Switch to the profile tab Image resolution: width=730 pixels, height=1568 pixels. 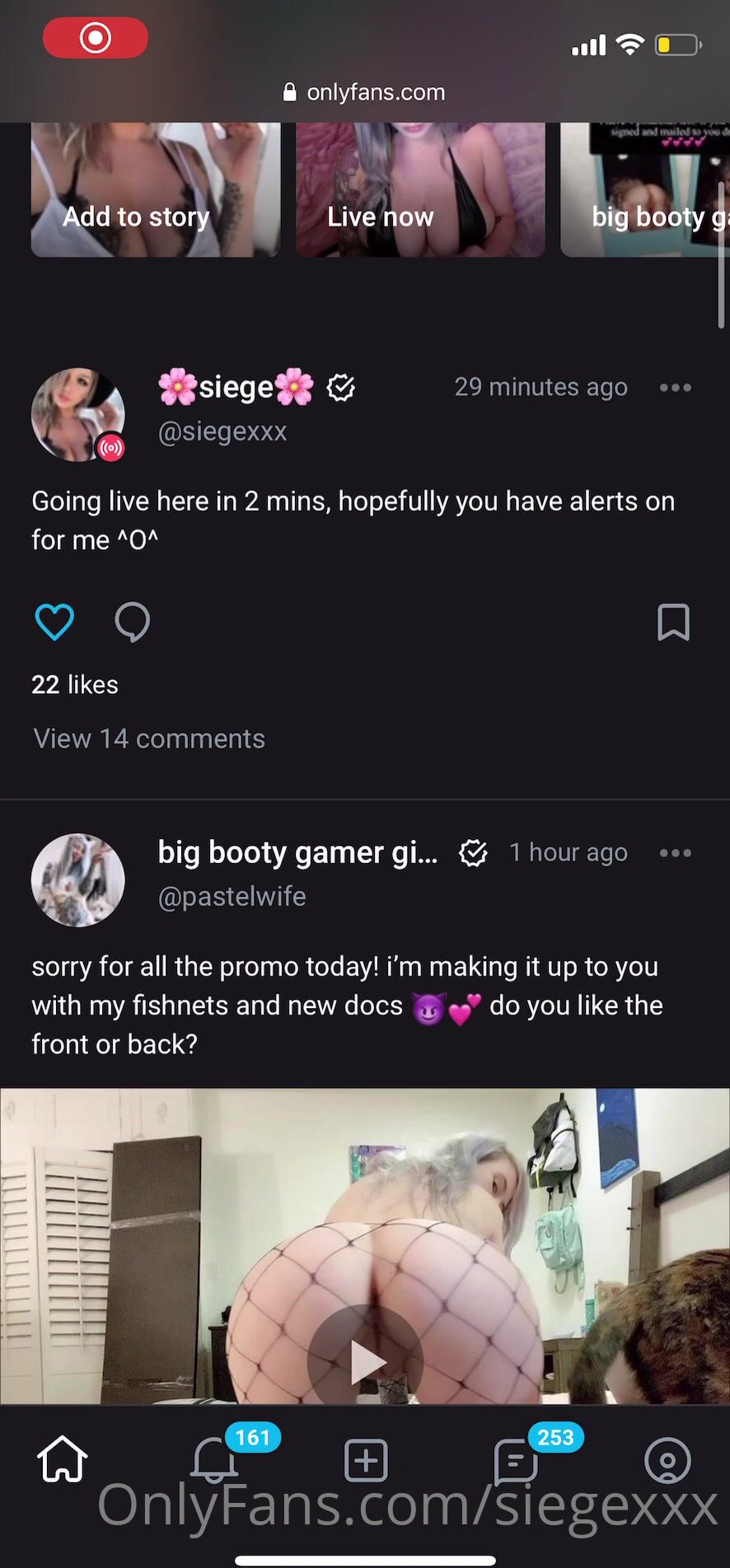(x=667, y=1460)
